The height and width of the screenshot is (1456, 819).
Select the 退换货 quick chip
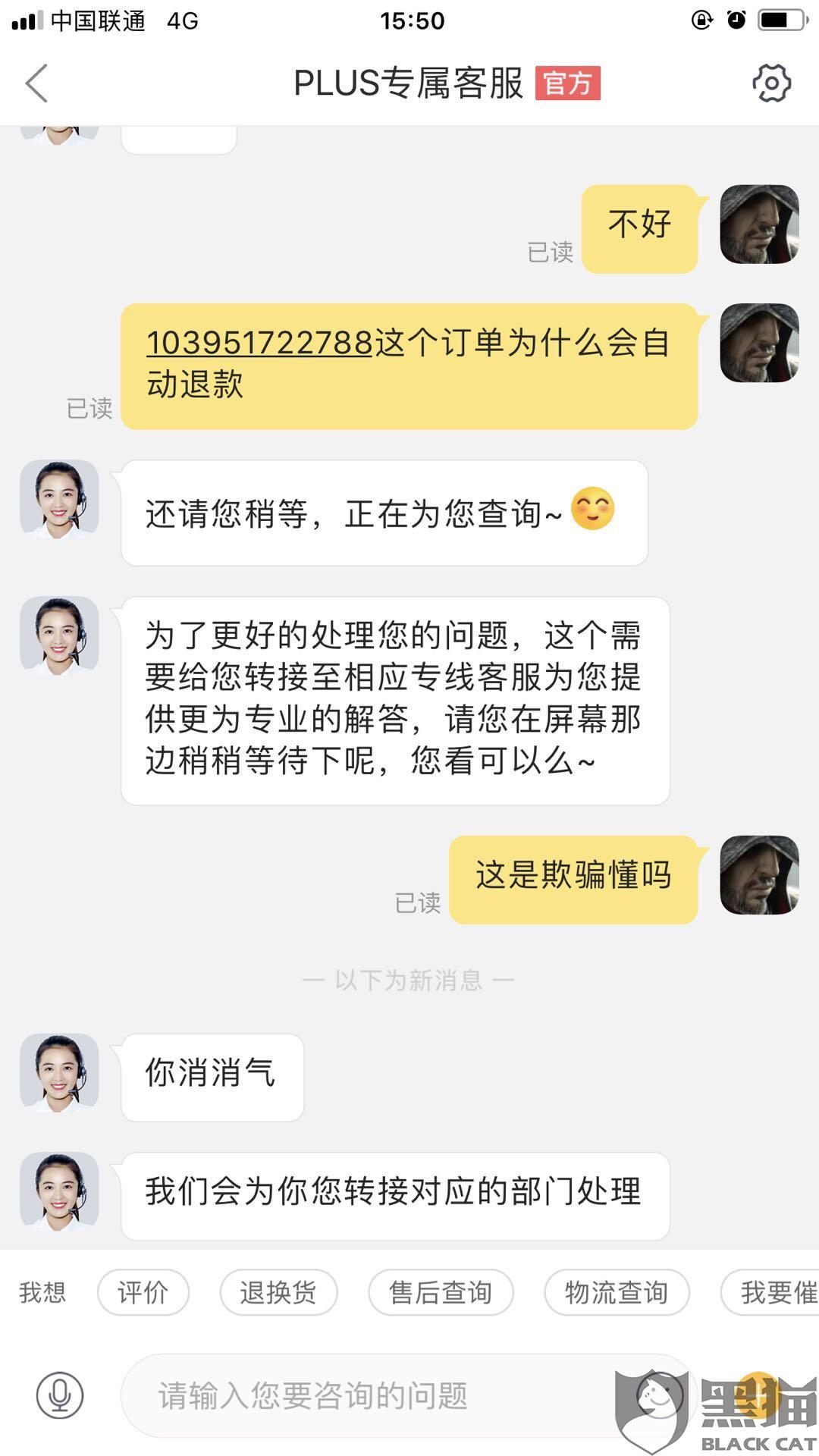pos(278,1292)
